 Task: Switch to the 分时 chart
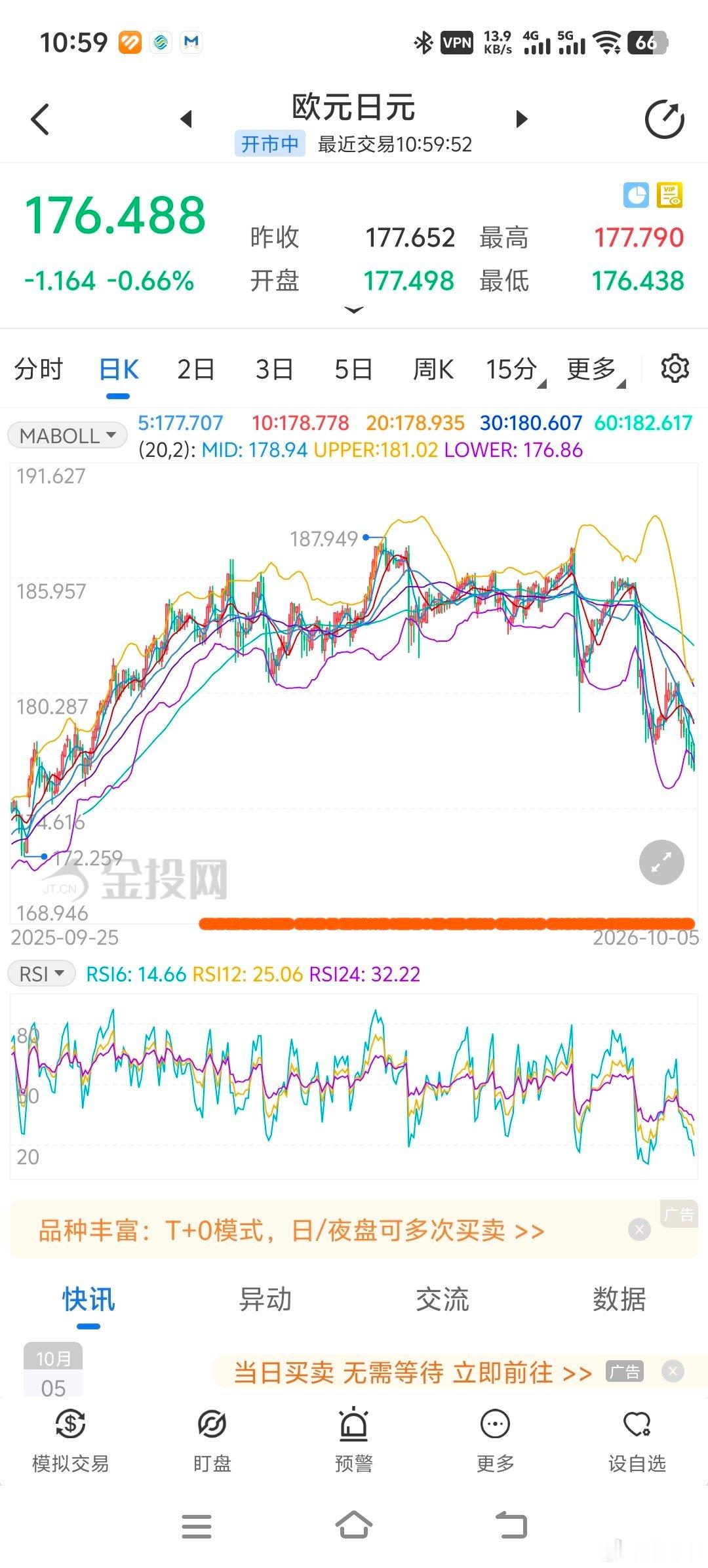pyautogui.click(x=39, y=369)
